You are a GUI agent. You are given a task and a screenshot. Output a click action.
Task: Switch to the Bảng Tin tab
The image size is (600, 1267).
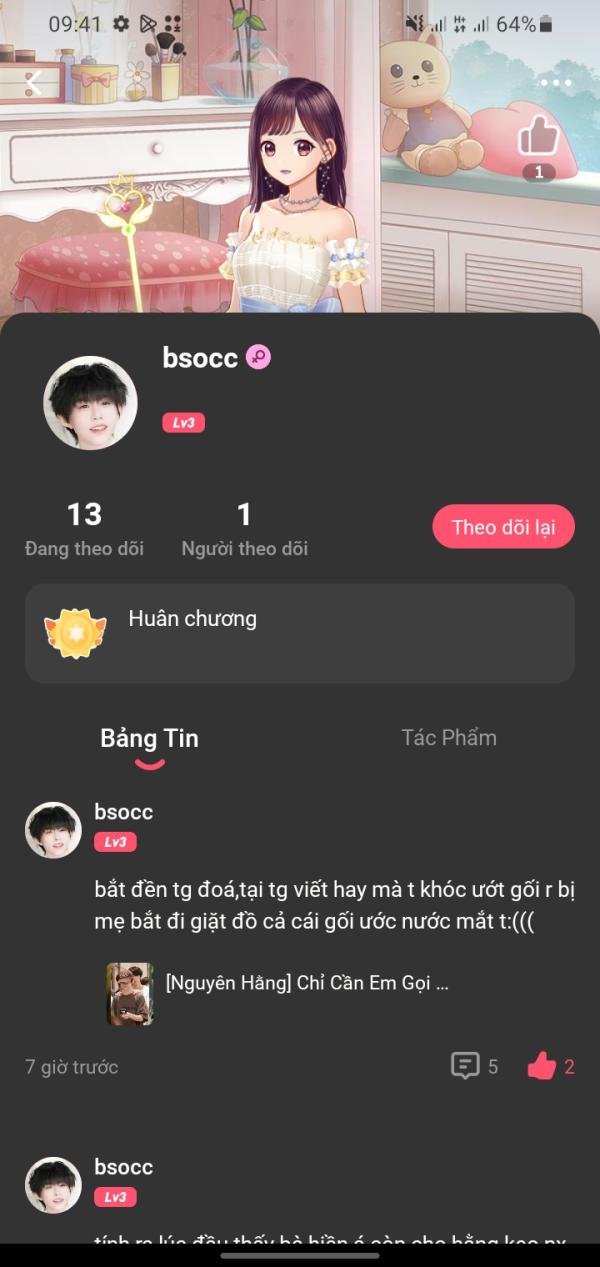coord(149,739)
